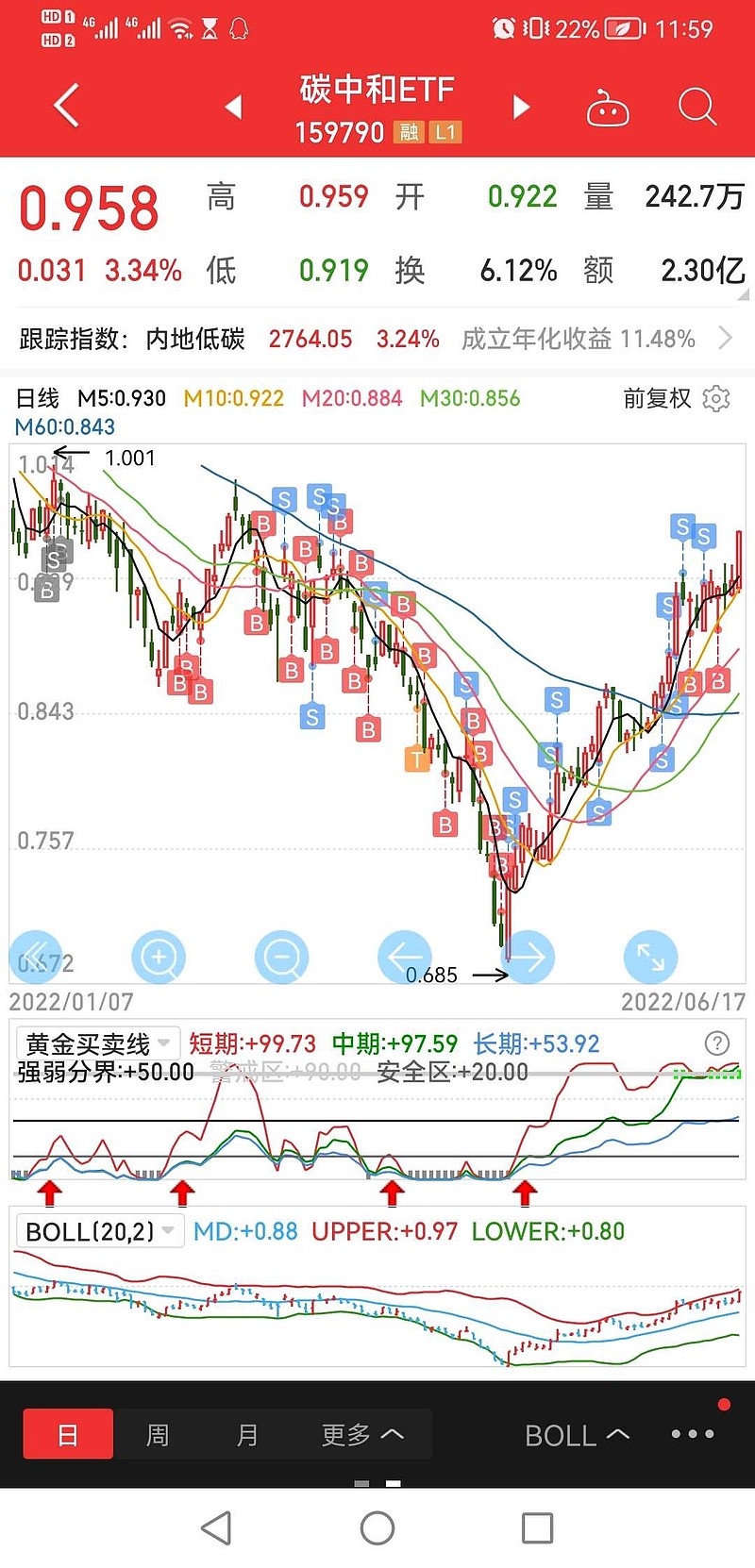This screenshot has width=755, height=1568.
Task: Go back using the header arrow
Action: [66, 106]
